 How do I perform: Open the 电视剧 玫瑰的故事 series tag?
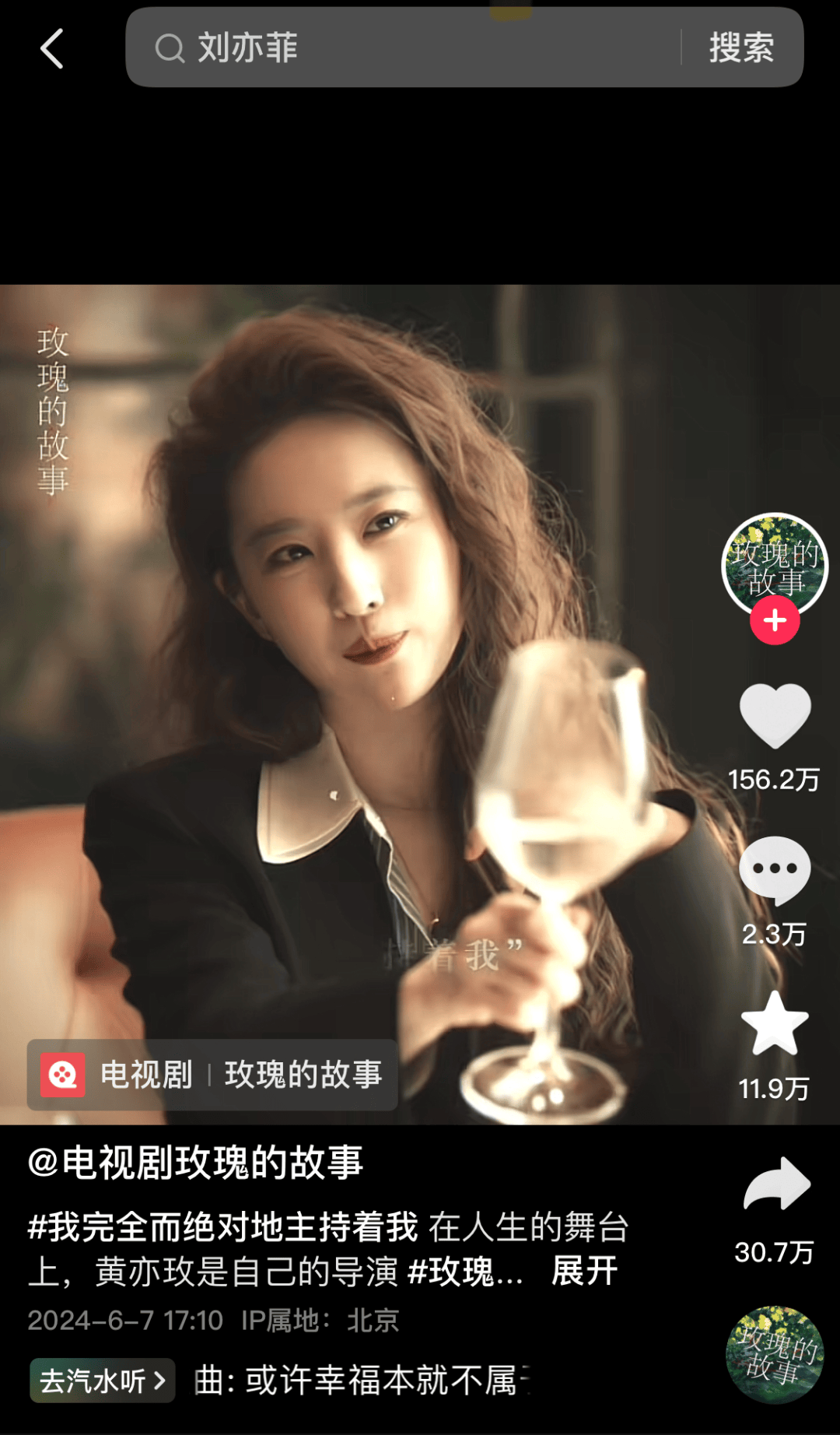point(212,1075)
